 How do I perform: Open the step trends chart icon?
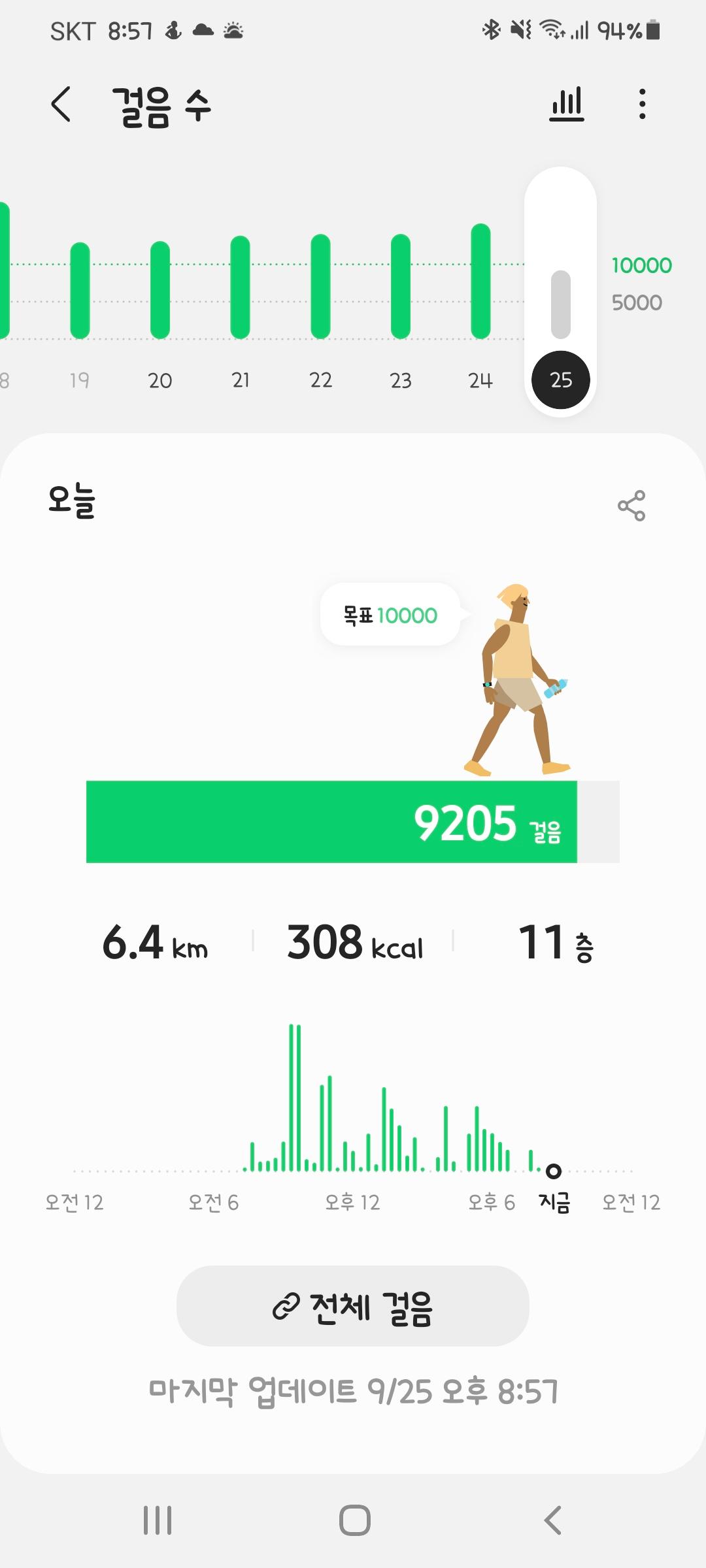pos(567,105)
